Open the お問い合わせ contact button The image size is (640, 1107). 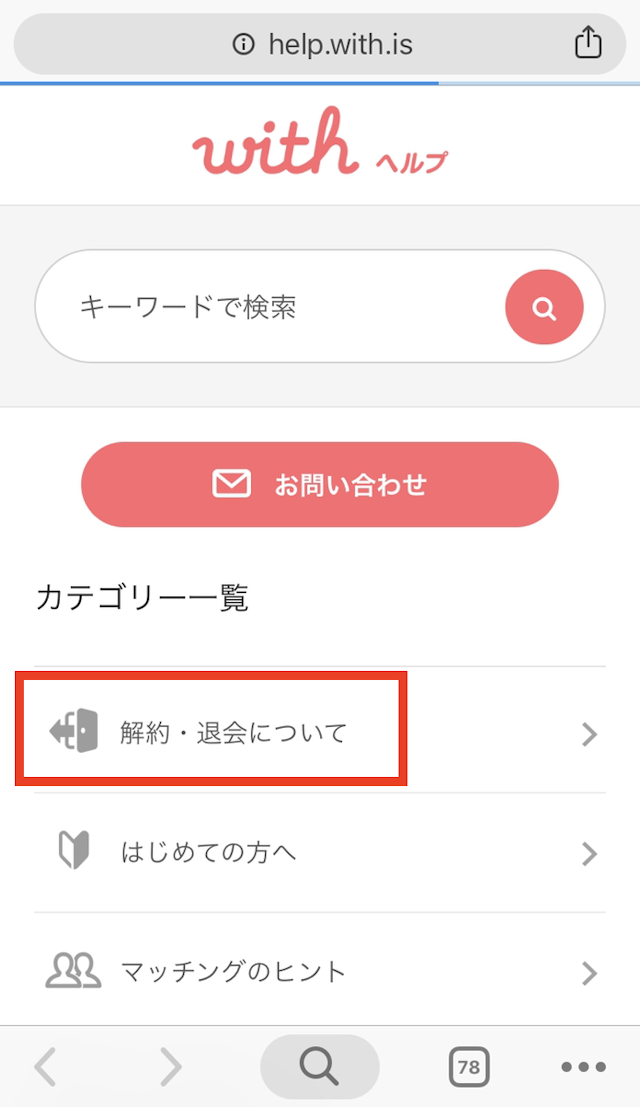[x=320, y=485]
